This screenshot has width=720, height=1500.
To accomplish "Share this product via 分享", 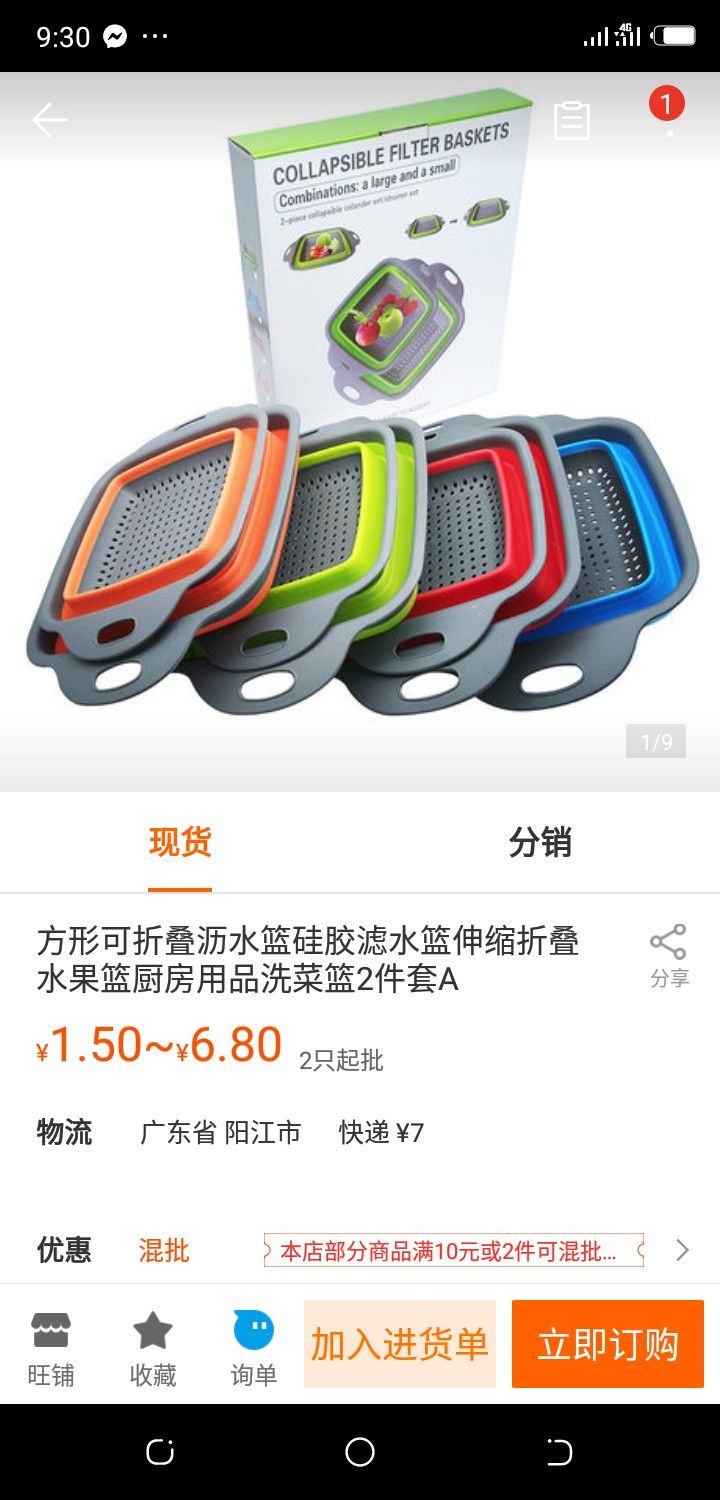I will pos(669,956).
